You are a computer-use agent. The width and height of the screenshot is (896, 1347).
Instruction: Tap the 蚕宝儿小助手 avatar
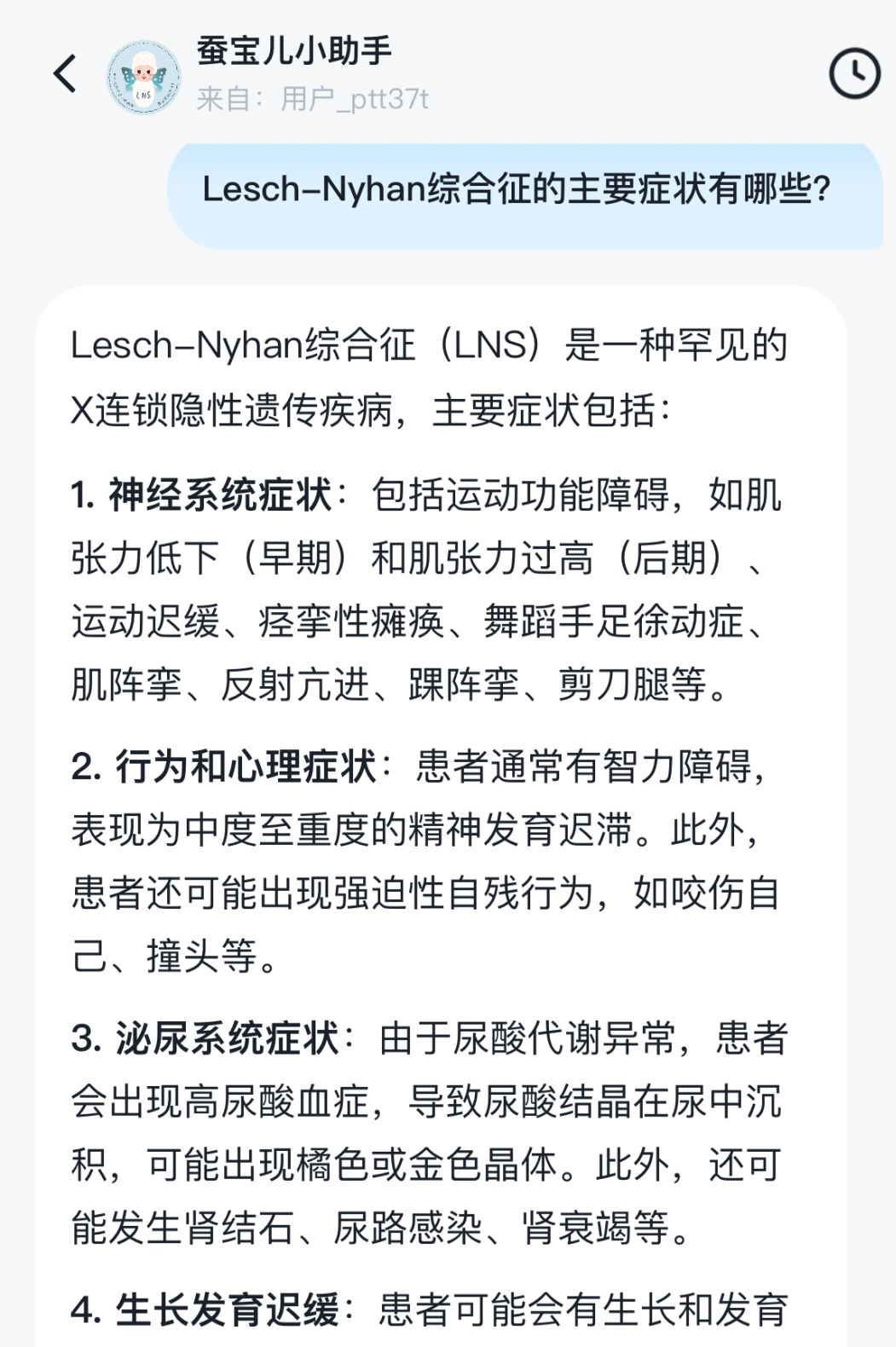tap(143, 76)
